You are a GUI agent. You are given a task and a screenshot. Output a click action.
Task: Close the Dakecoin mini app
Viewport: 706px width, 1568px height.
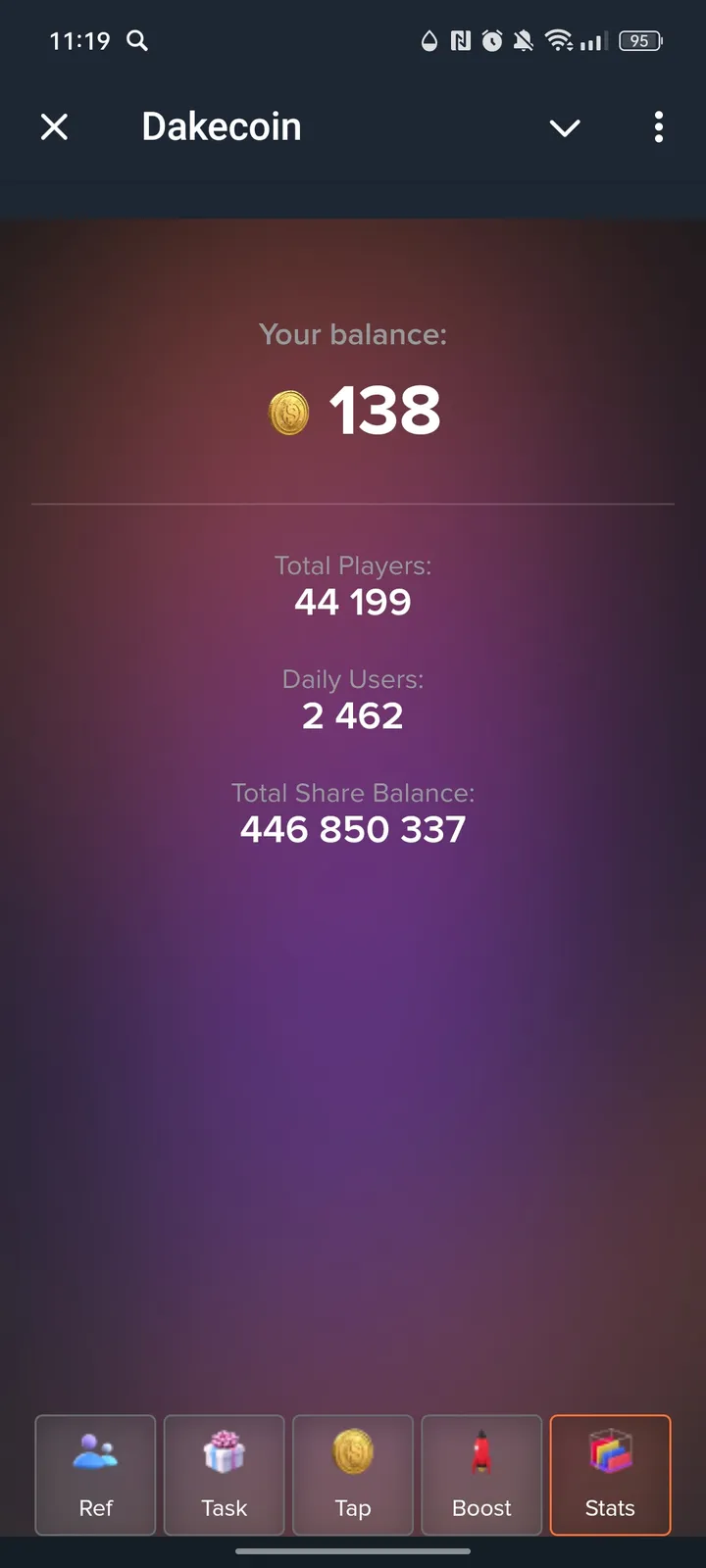tap(55, 126)
